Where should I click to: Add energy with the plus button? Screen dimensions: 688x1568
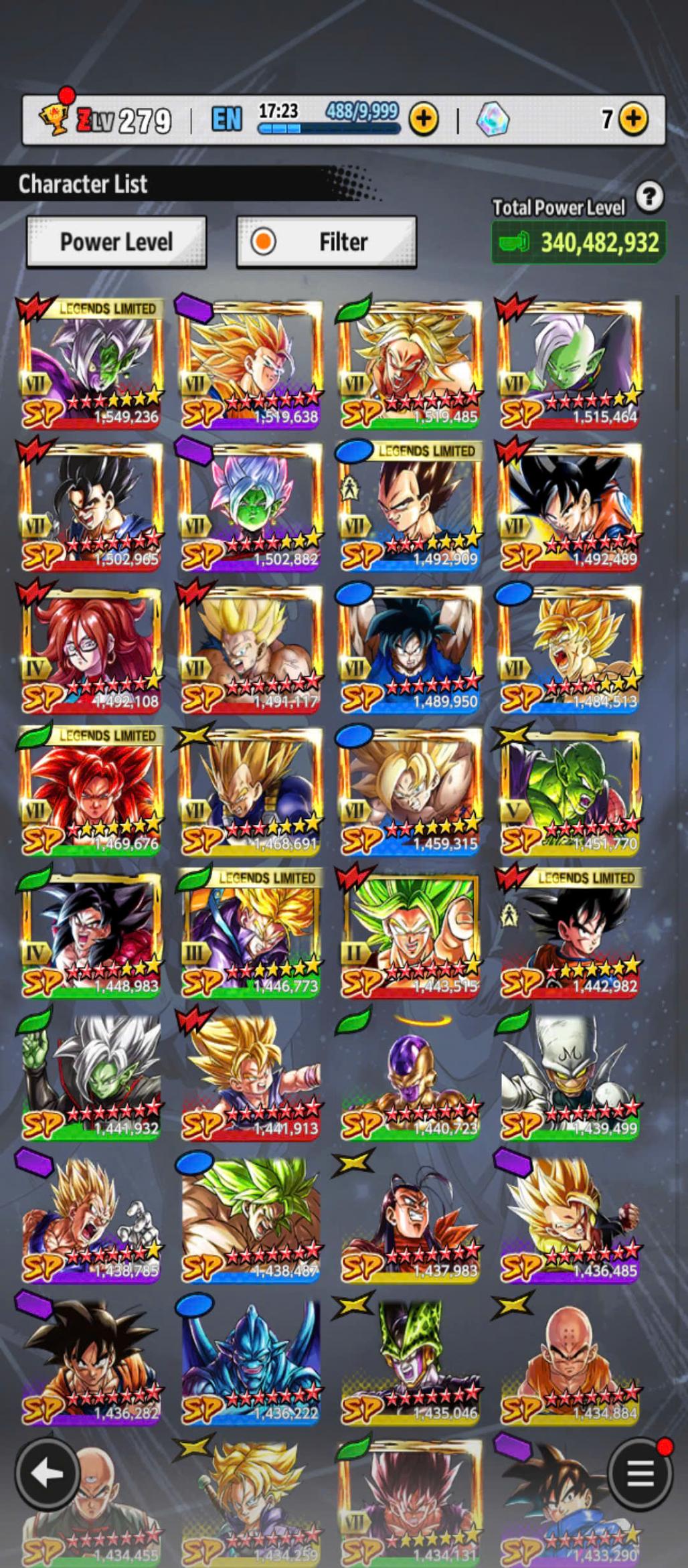pos(424,119)
